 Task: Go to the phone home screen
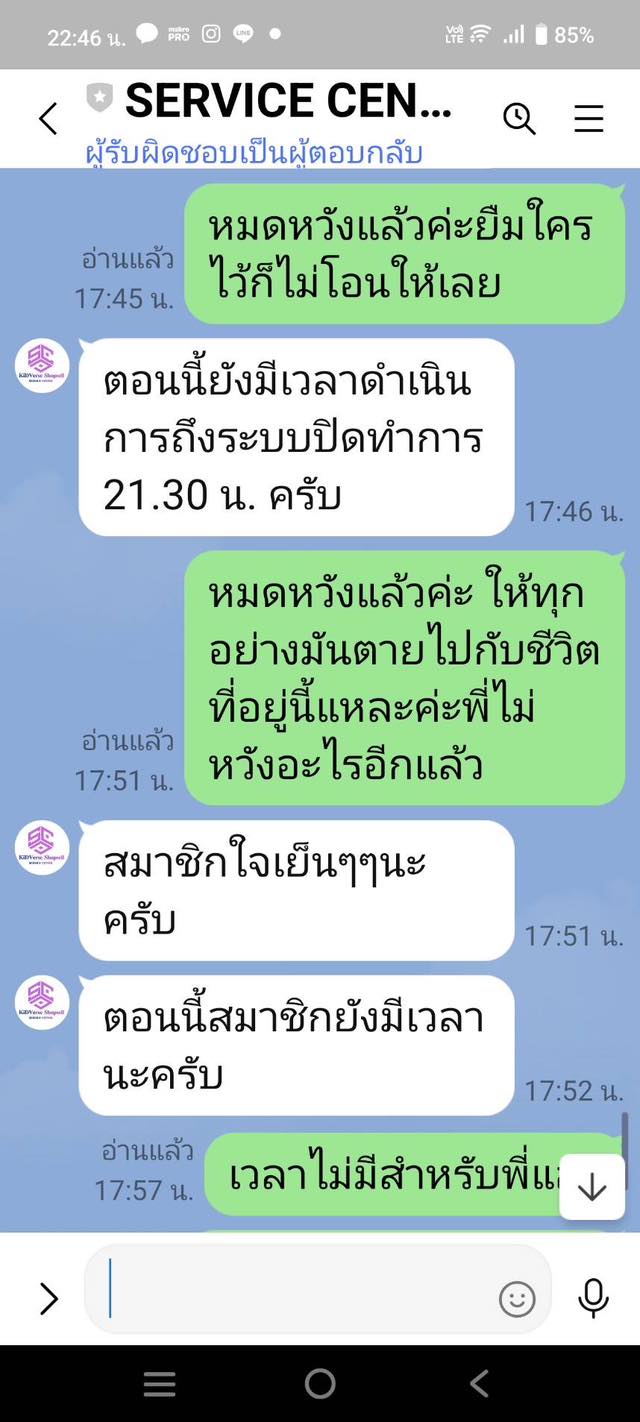click(x=320, y=1384)
